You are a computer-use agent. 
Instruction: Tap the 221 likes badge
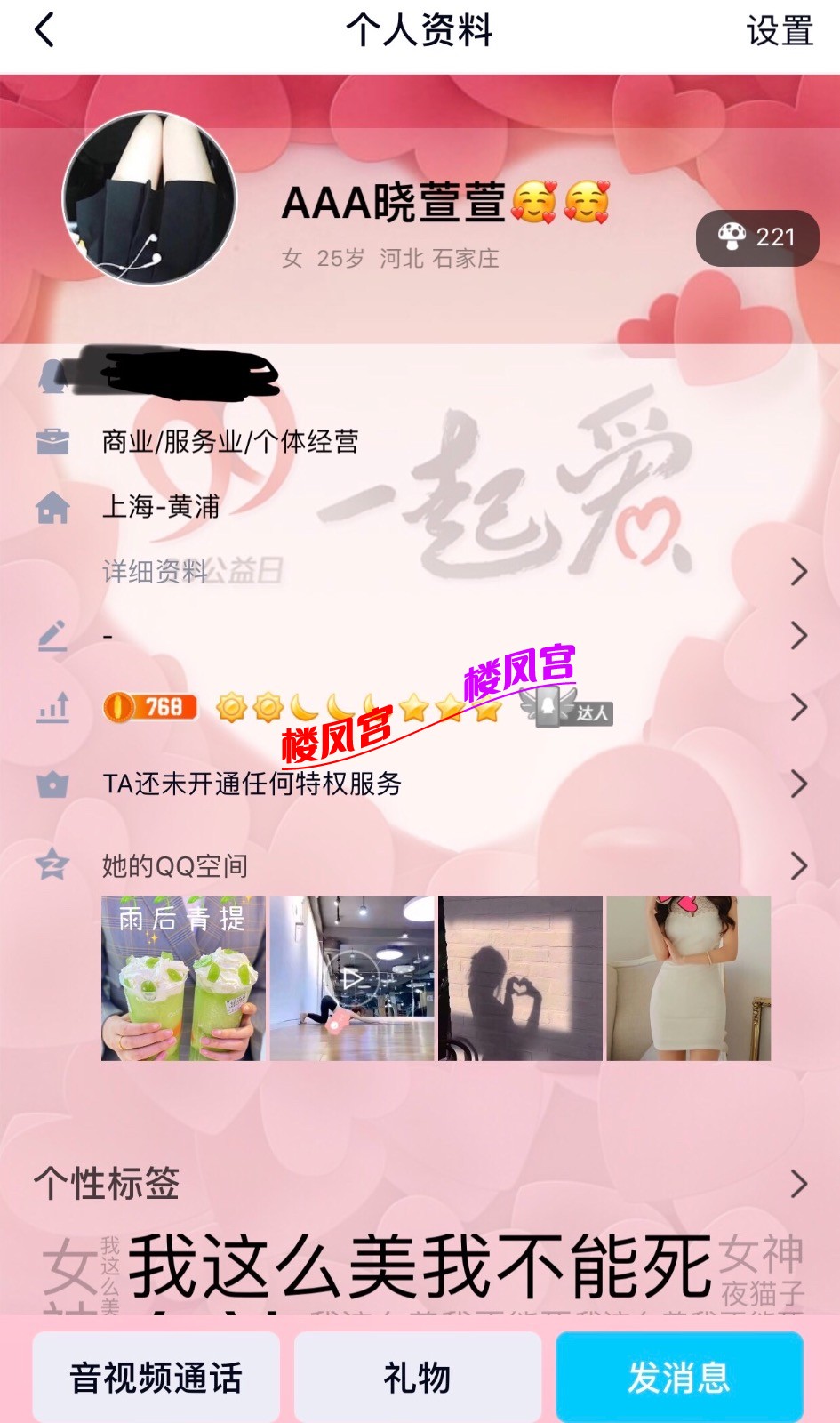[x=757, y=237]
